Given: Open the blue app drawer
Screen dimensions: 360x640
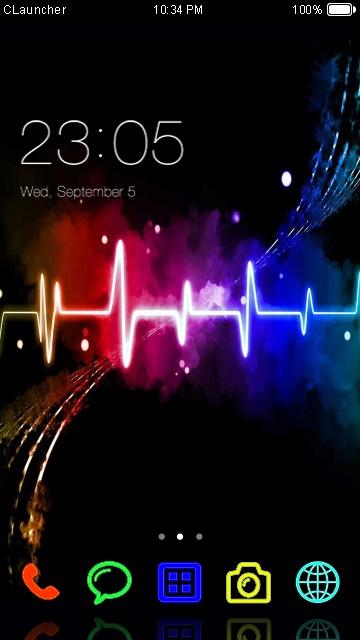Looking at the screenshot, I should tap(180, 582).
